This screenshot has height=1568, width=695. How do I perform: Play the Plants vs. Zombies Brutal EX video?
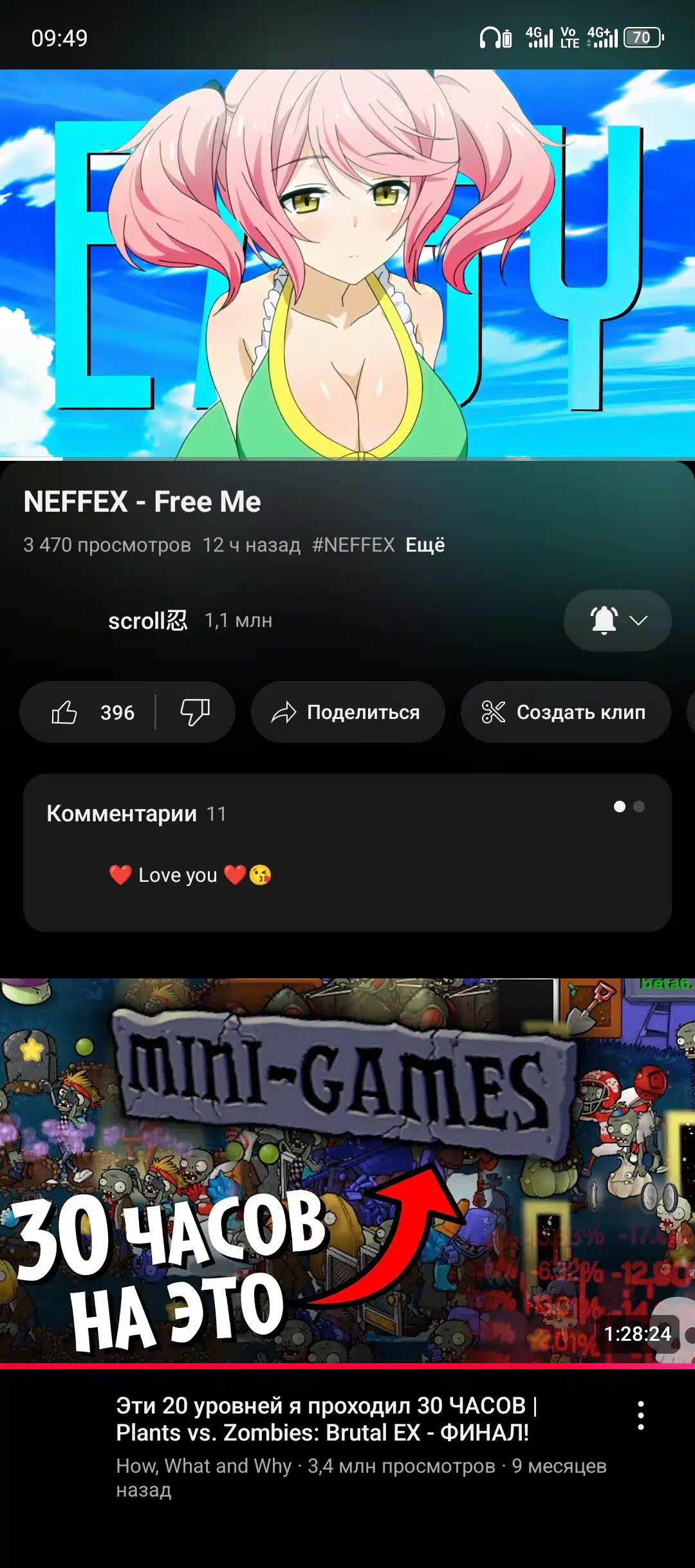(x=347, y=1173)
